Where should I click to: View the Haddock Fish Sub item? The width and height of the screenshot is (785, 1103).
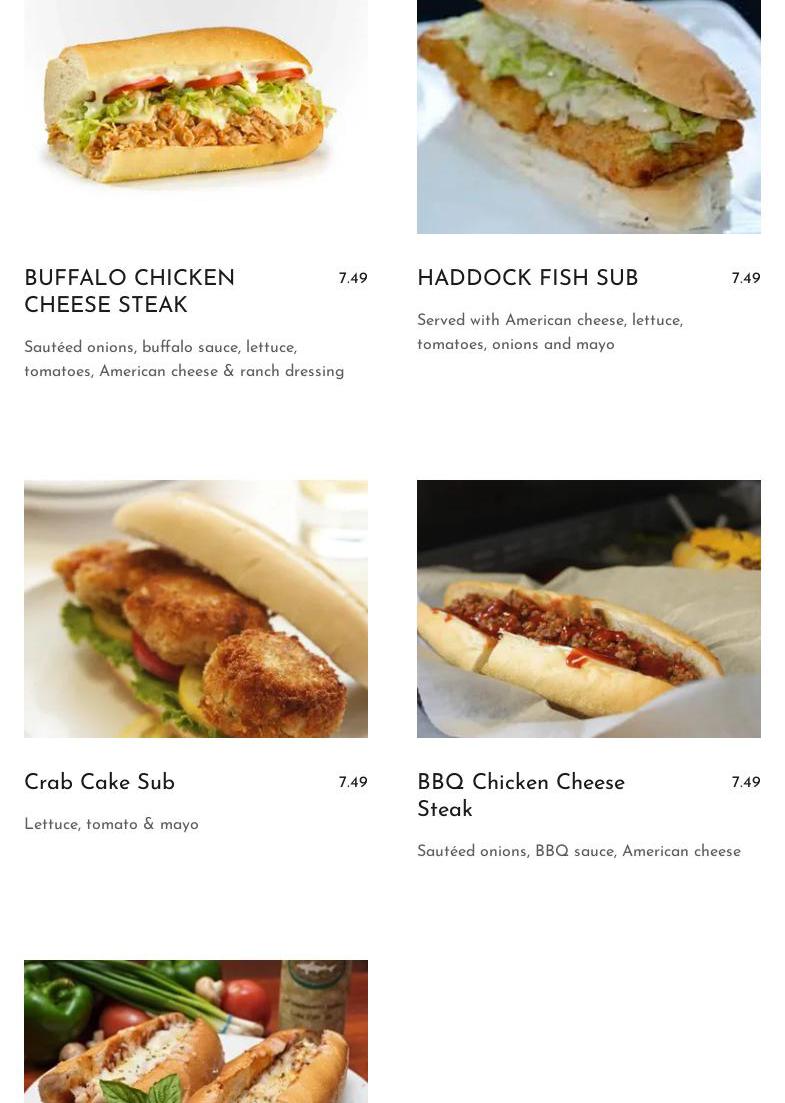(527, 279)
